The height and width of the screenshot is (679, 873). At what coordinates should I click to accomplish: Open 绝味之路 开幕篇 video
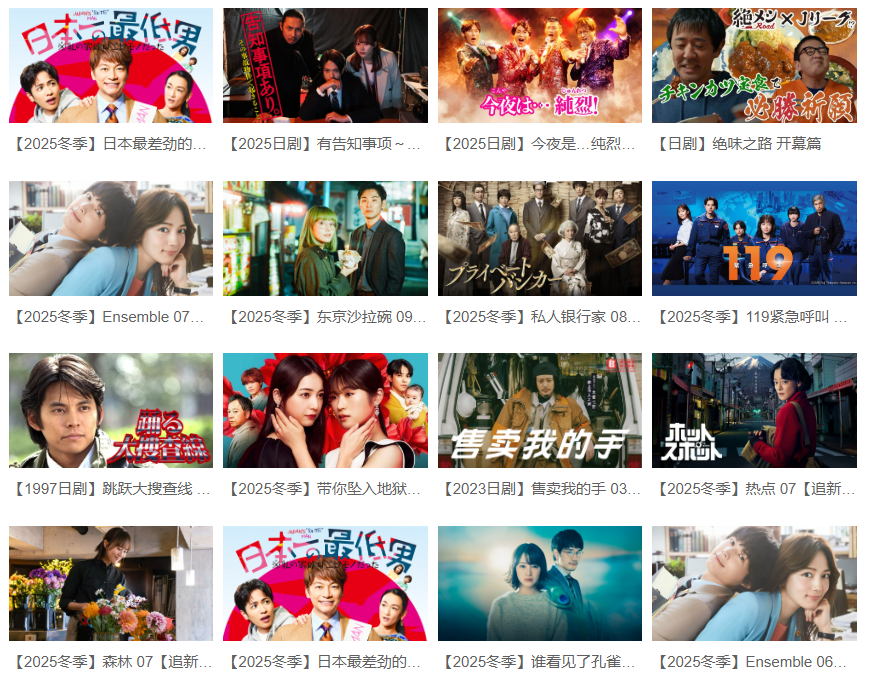point(754,66)
